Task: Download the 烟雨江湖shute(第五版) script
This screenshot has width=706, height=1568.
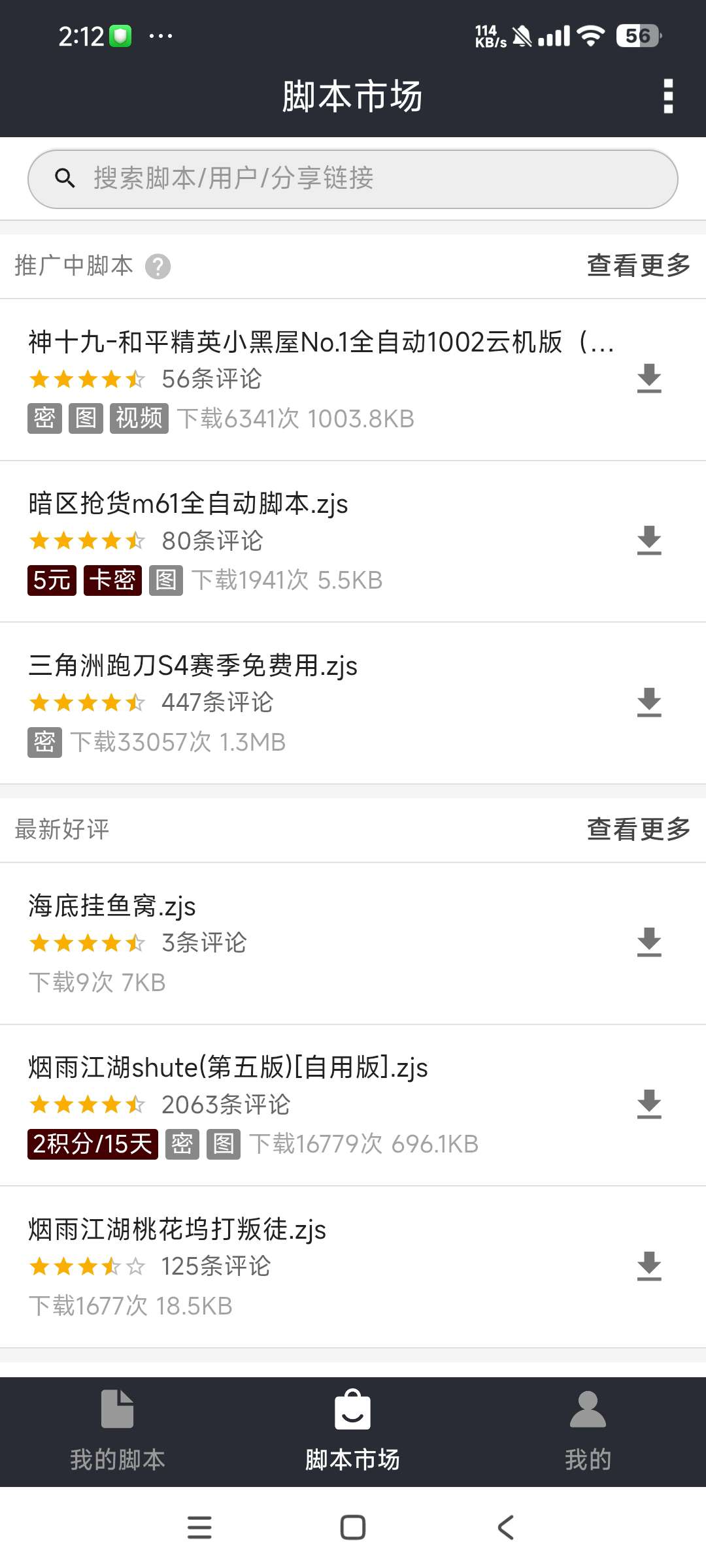Action: pos(649,1105)
